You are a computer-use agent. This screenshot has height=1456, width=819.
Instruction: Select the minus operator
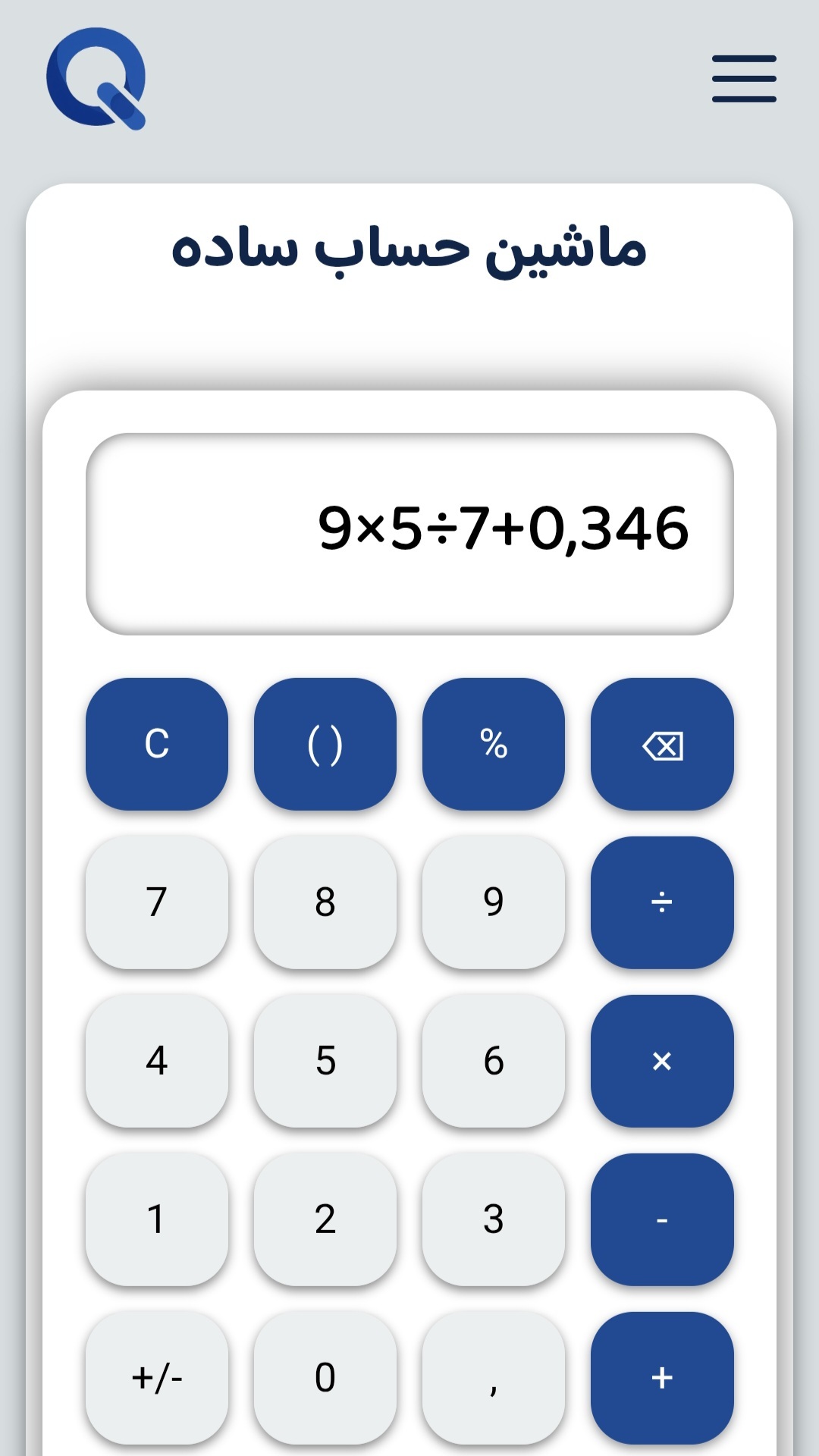point(662,1219)
